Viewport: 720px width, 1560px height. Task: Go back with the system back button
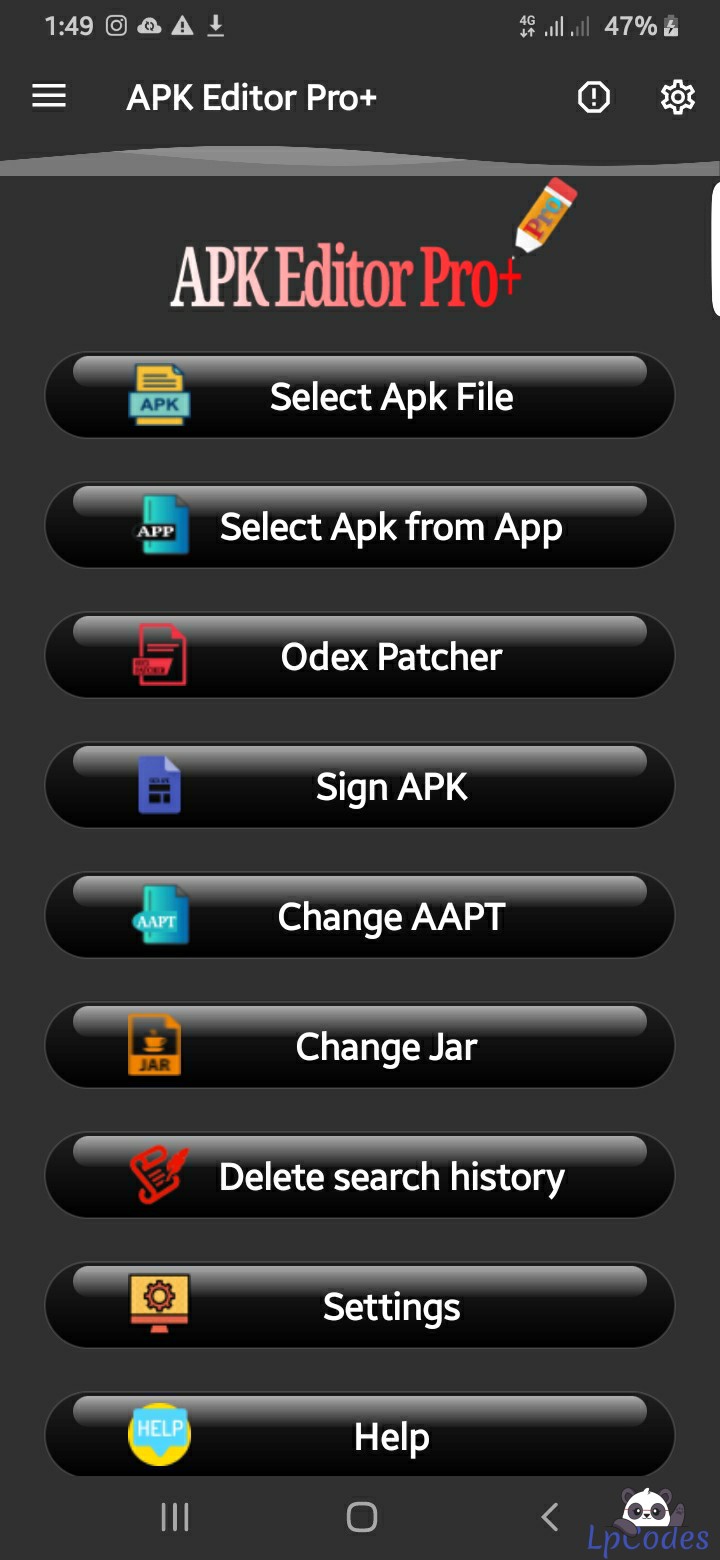tap(549, 1517)
